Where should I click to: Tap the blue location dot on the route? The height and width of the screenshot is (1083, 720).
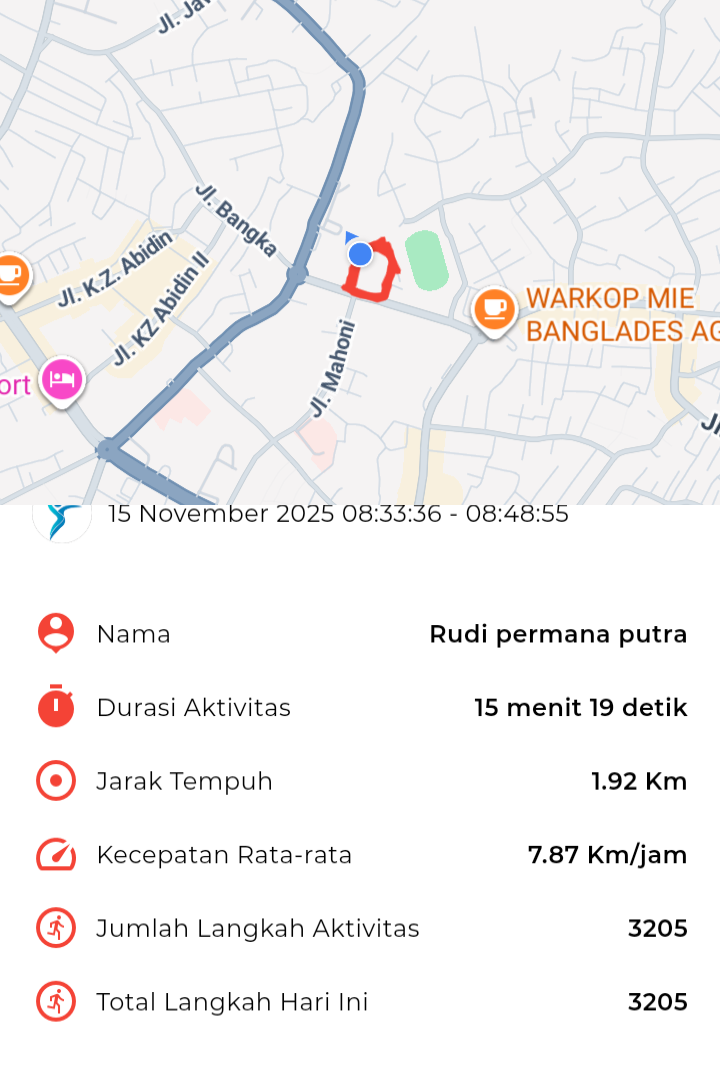[x=361, y=255]
